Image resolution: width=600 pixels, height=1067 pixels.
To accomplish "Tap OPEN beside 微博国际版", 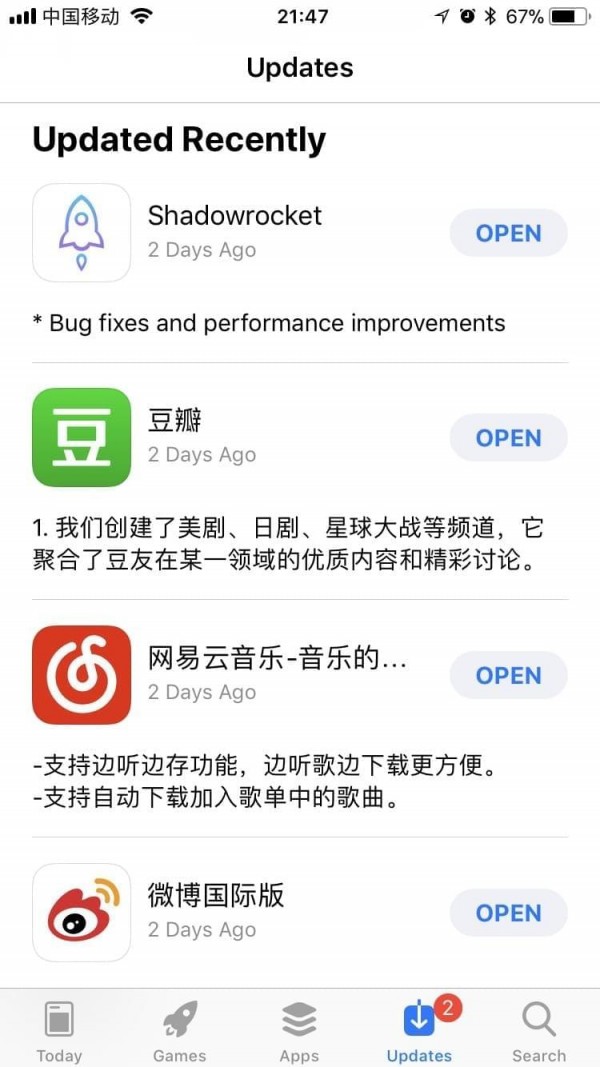I will pyautogui.click(x=508, y=912).
